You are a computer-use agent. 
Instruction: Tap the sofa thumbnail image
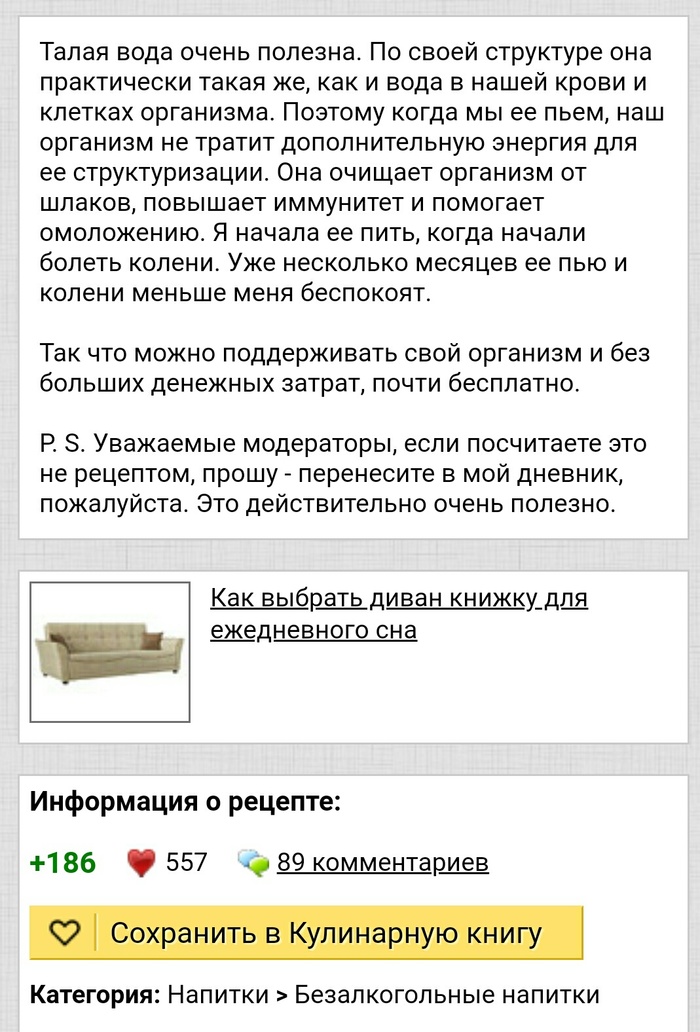(110, 651)
